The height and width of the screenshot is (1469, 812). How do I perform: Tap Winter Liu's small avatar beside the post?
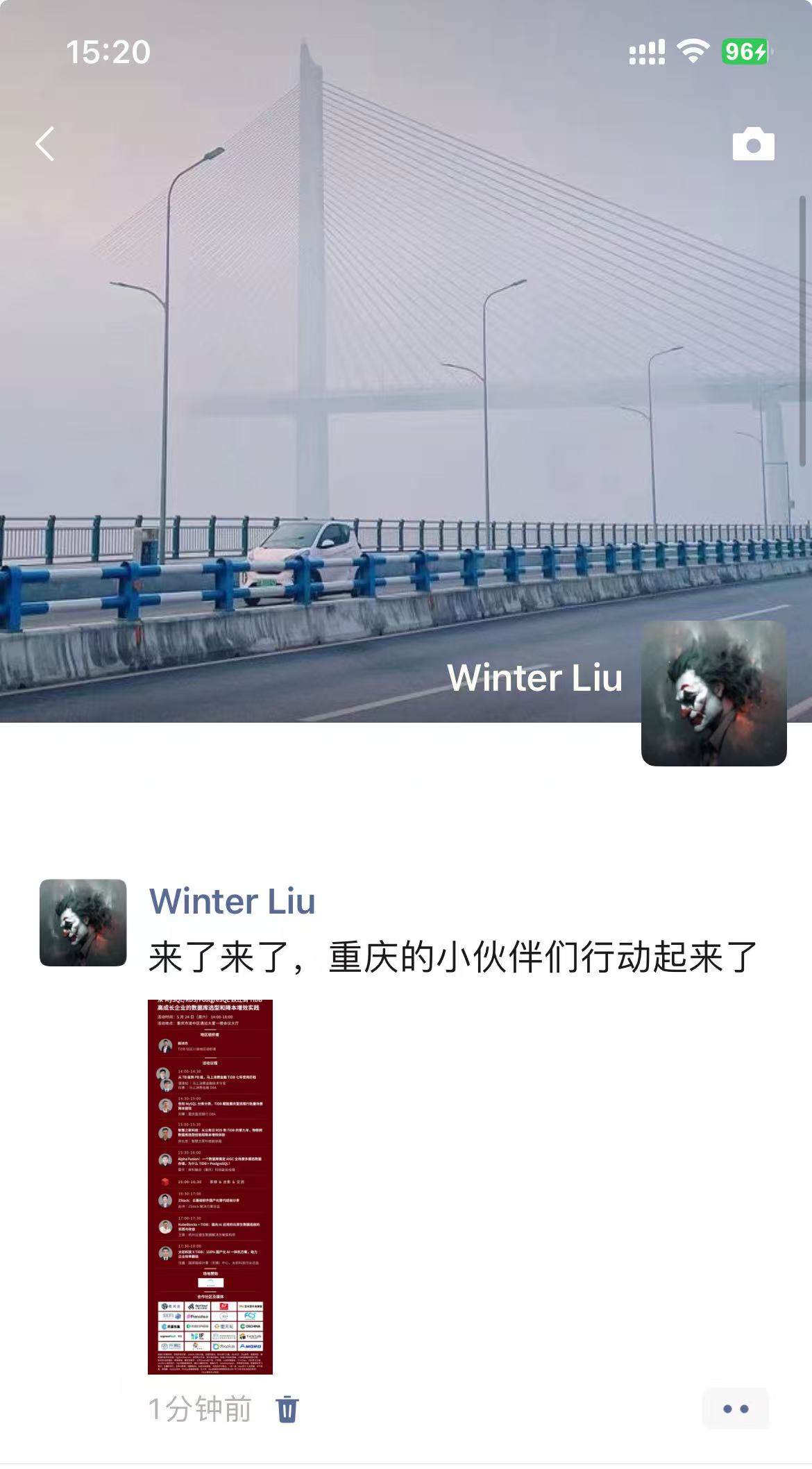pos(83,923)
